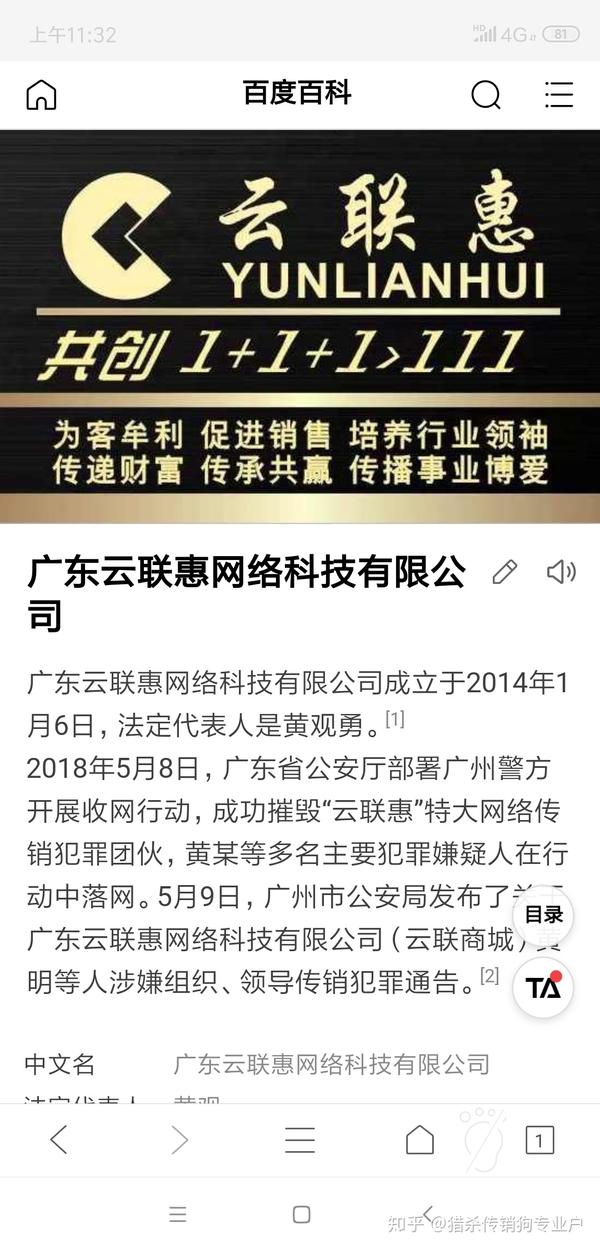Open the search icon in the header
Screen dimensions: 600x1249
(x=486, y=95)
